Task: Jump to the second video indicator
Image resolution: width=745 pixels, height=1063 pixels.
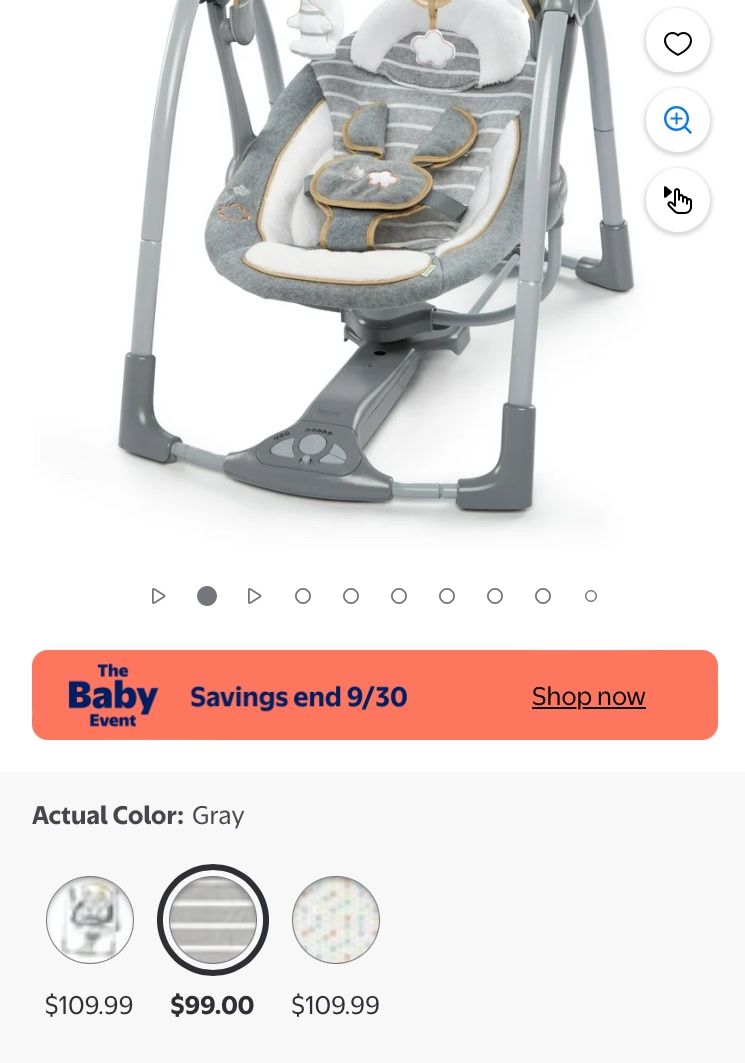Action: (x=254, y=596)
